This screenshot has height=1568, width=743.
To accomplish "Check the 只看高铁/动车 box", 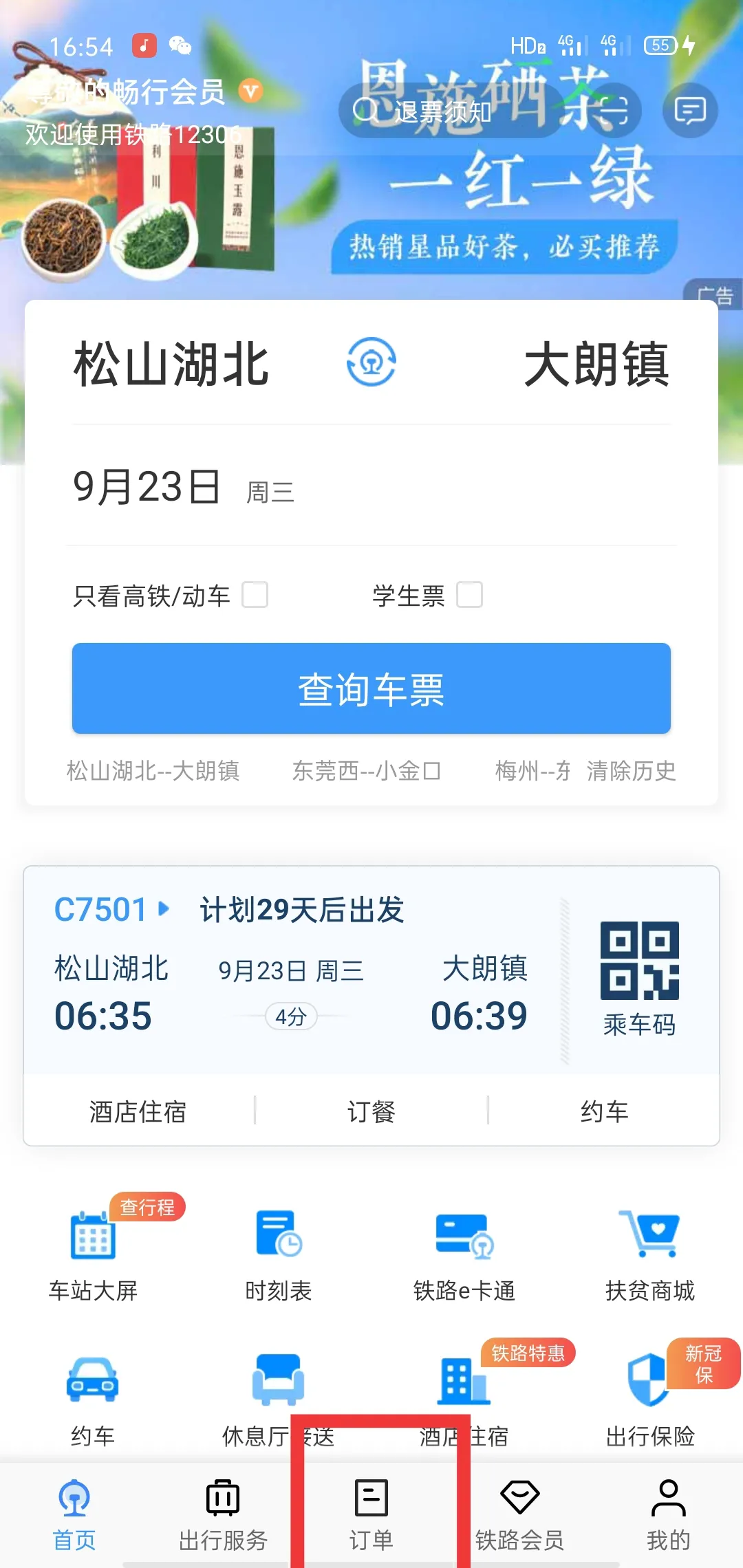I will coord(255,595).
